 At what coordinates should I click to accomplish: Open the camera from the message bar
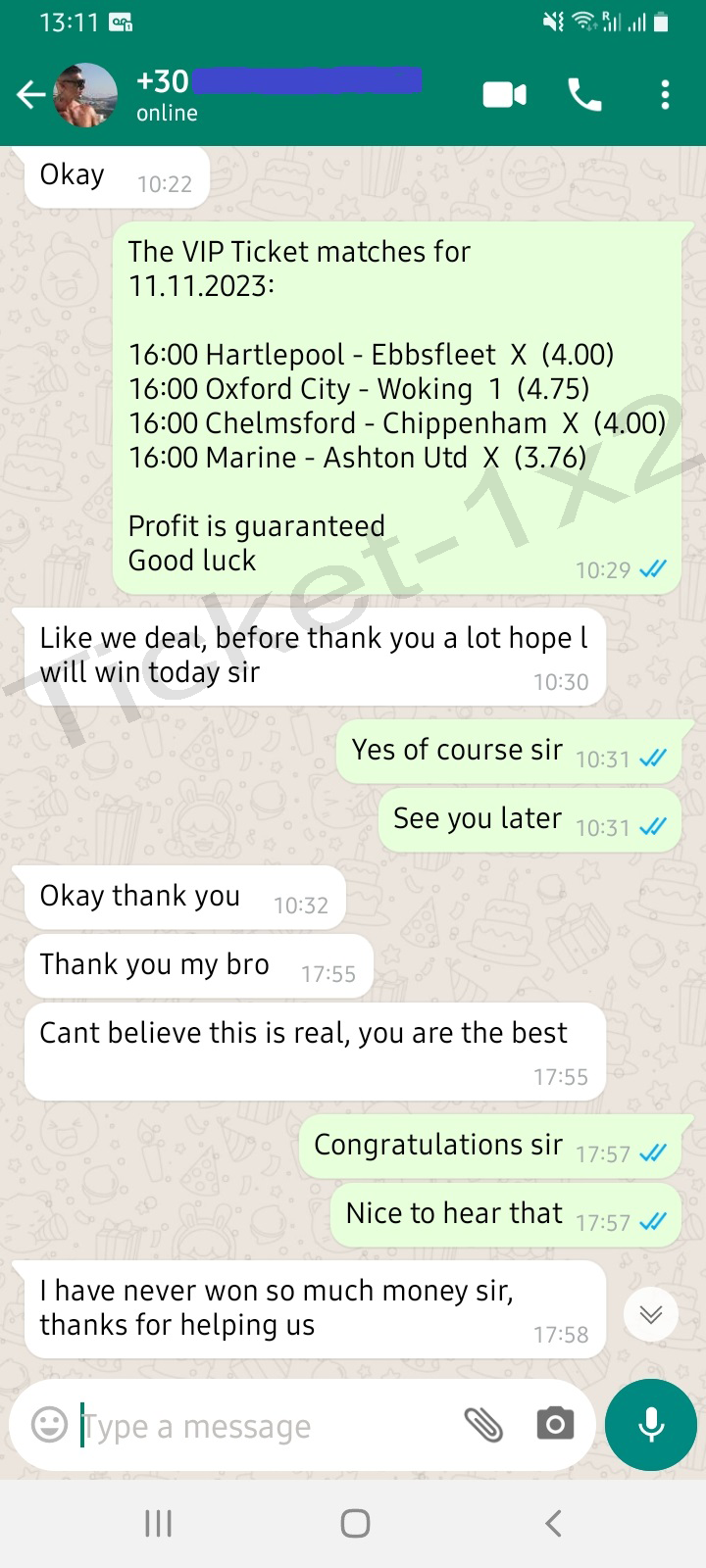555,1424
